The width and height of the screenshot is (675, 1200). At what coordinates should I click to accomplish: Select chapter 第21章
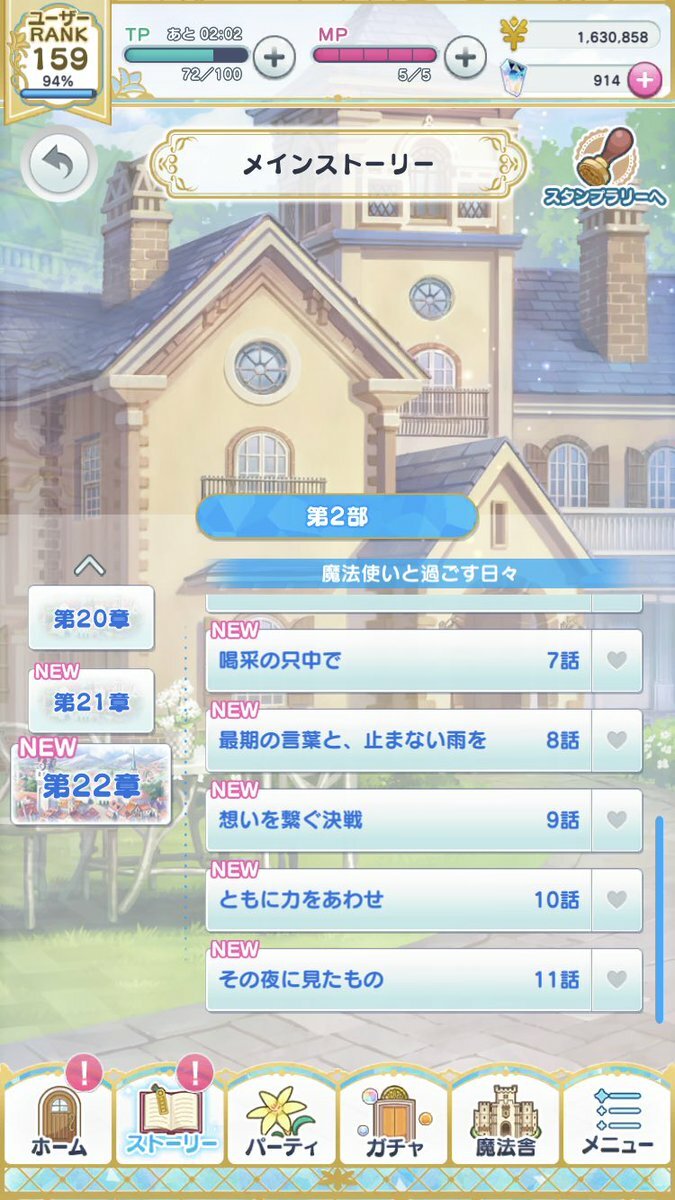[x=91, y=701]
